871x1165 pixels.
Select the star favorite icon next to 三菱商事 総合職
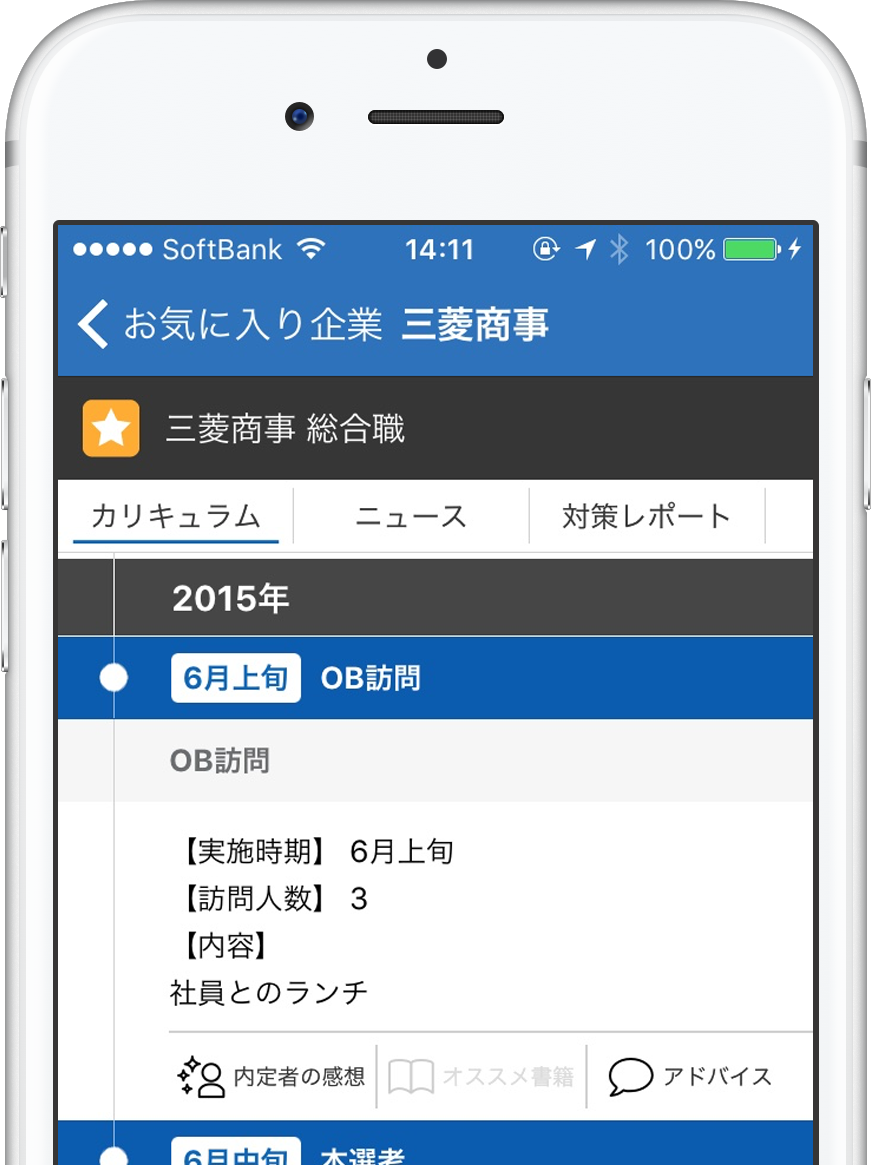click(110, 427)
